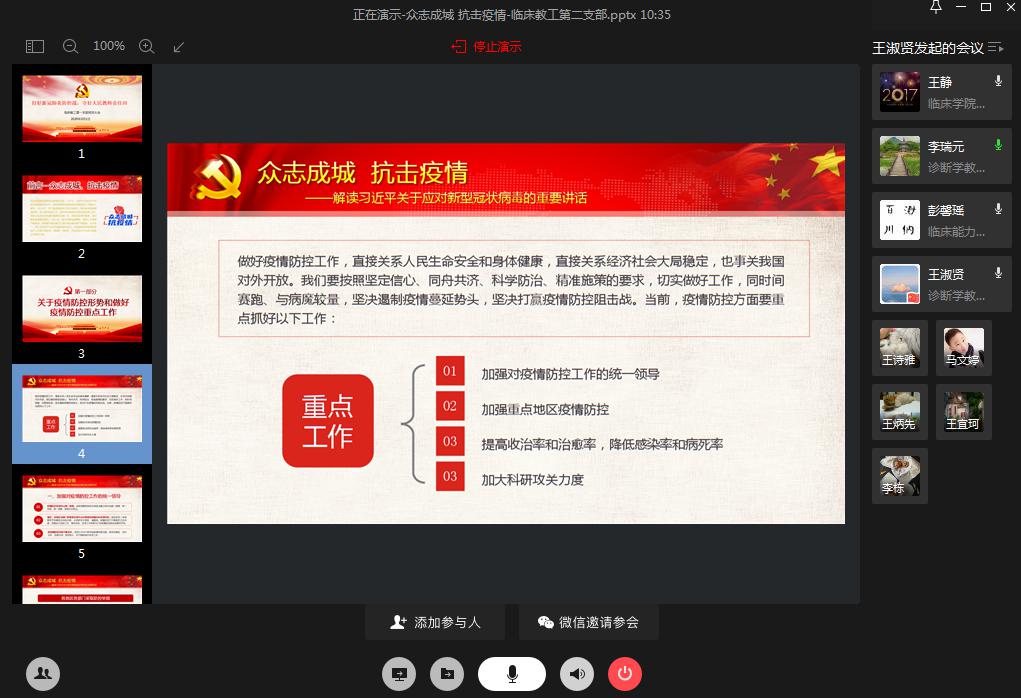Zoom out the slide view
Screen dimensions: 1021x698
click(x=70, y=46)
